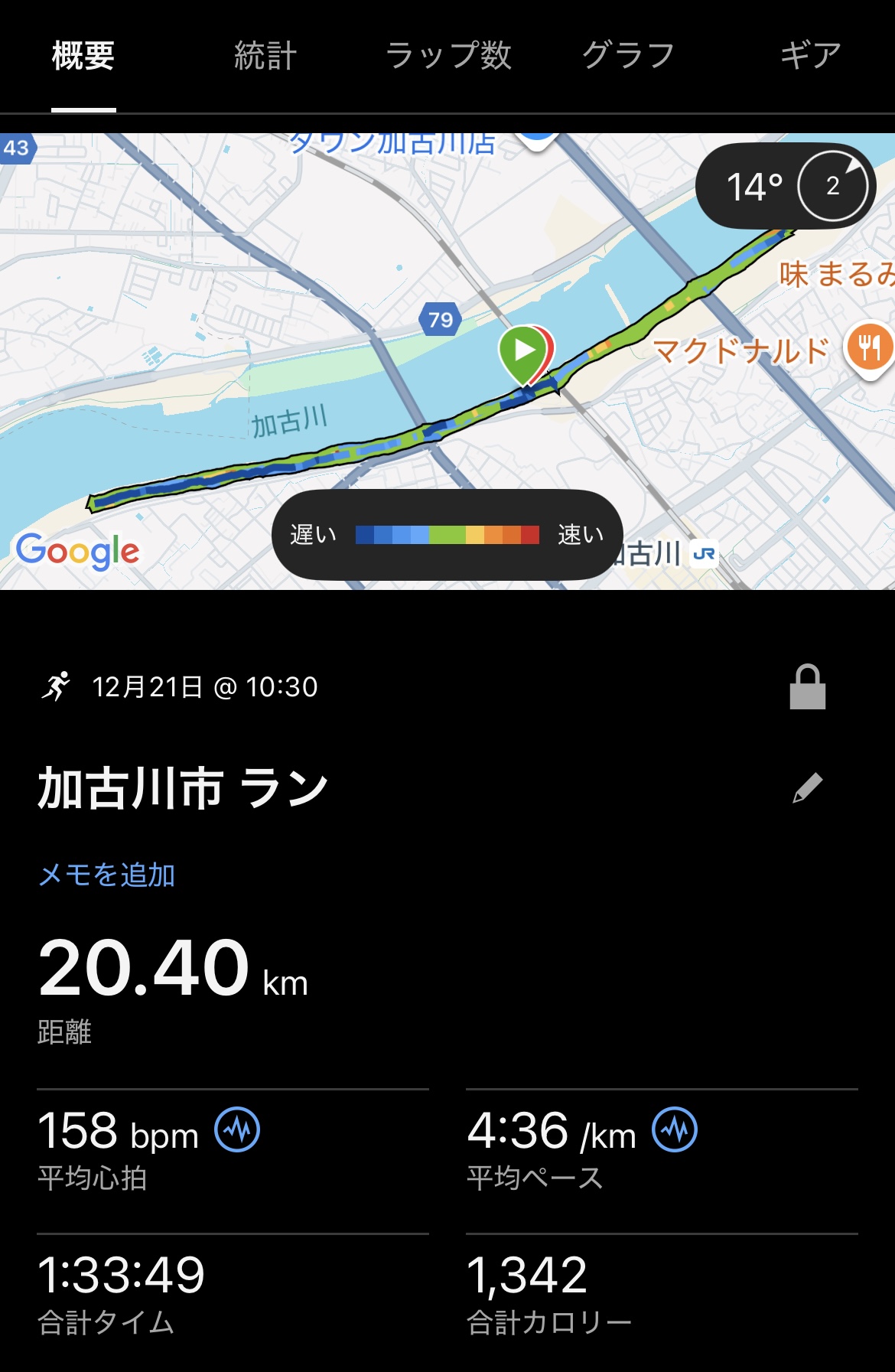Image resolution: width=895 pixels, height=1372 pixels.
Task: Open pace info icon beside 4:36 /km
Action: pyautogui.click(x=675, y=1130)
